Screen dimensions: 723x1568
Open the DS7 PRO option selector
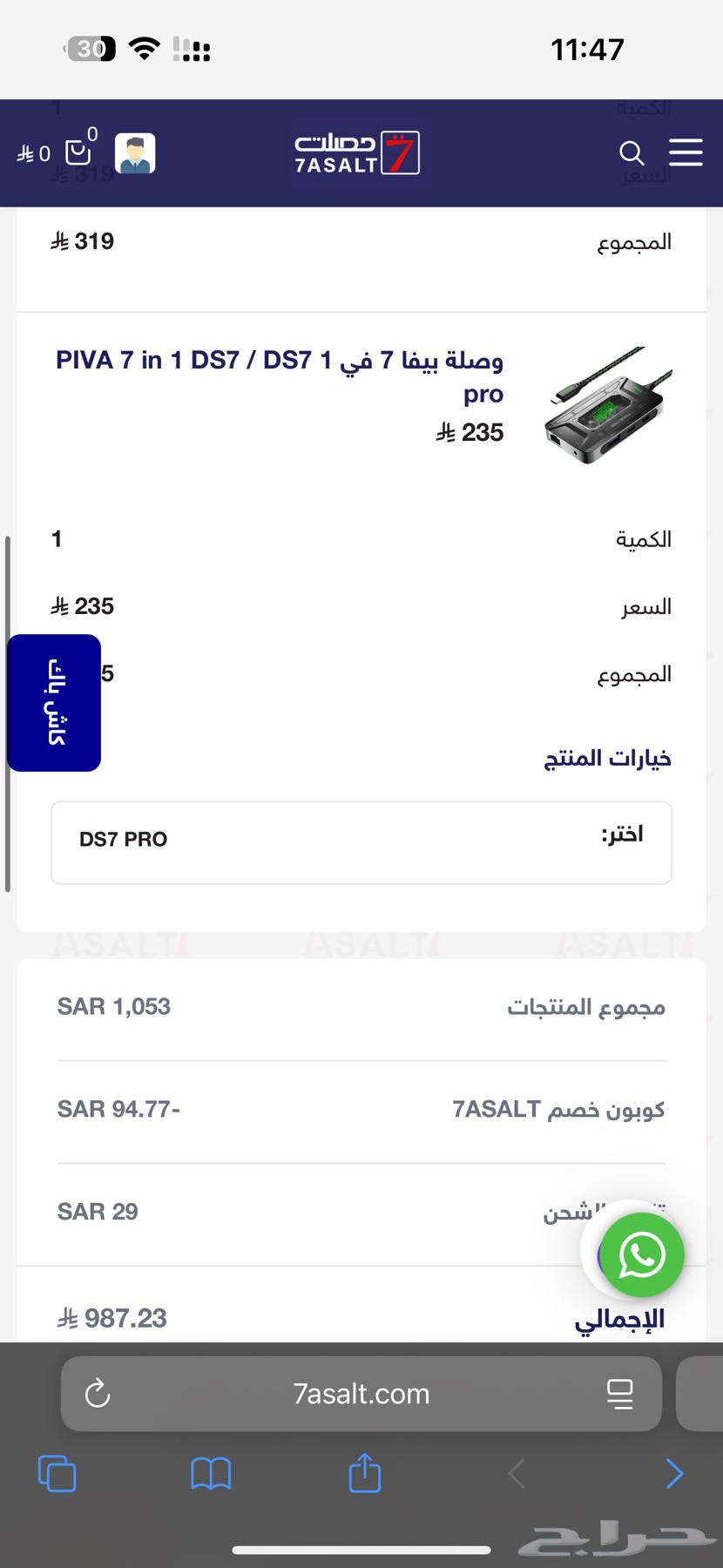[361, 841]
